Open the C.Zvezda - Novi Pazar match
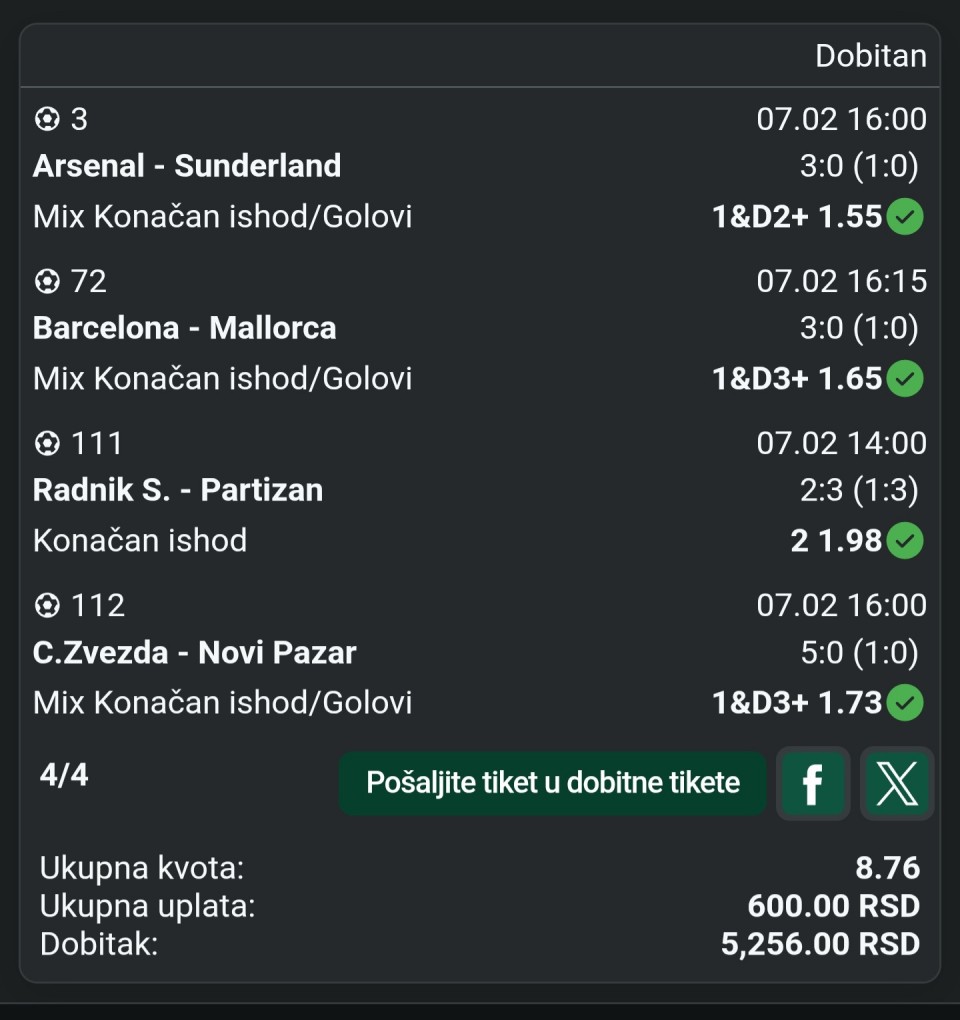The height and width of the screenshot is (1020, 960). pos(195,653)
